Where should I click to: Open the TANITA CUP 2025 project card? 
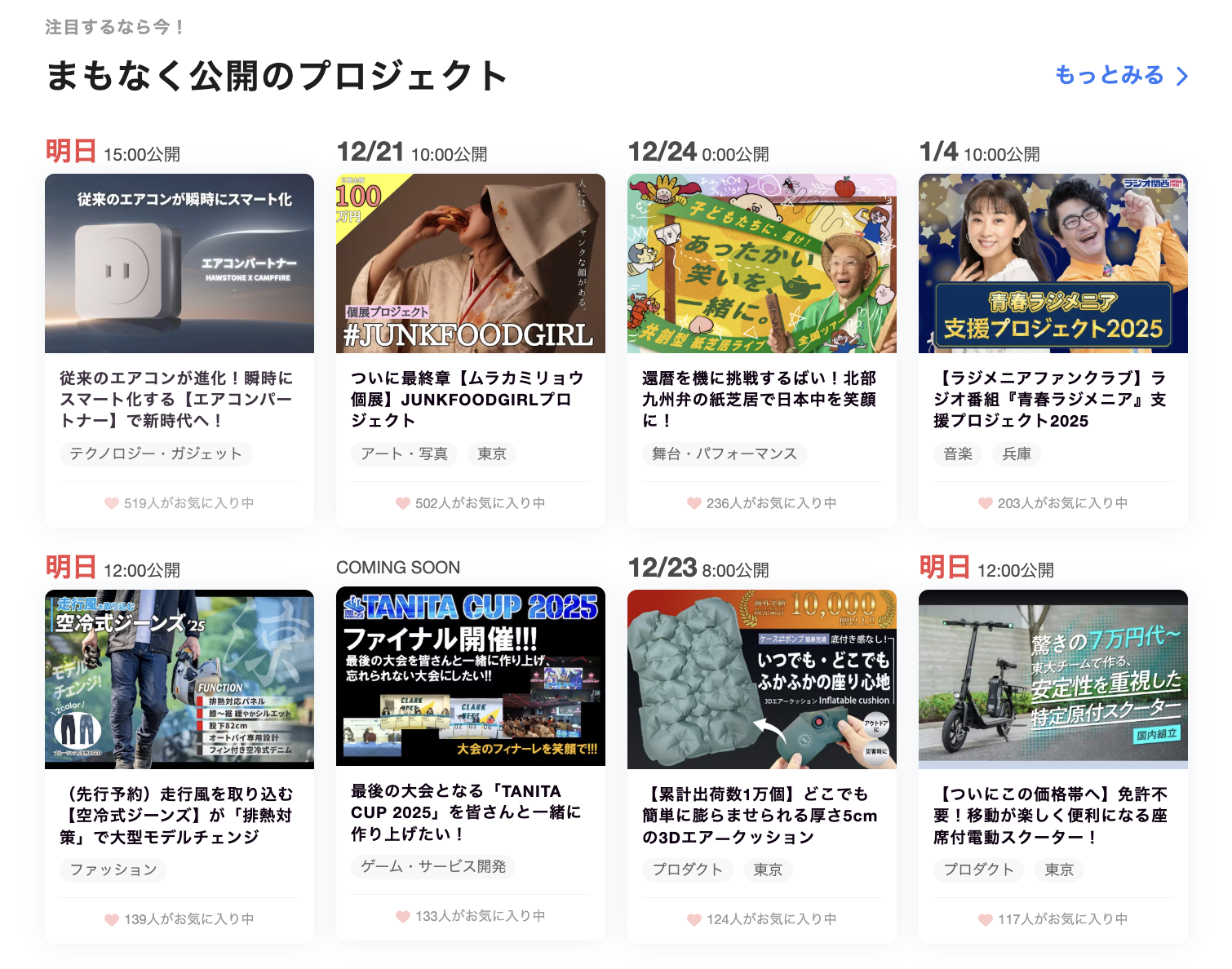[x=471, y=676]
